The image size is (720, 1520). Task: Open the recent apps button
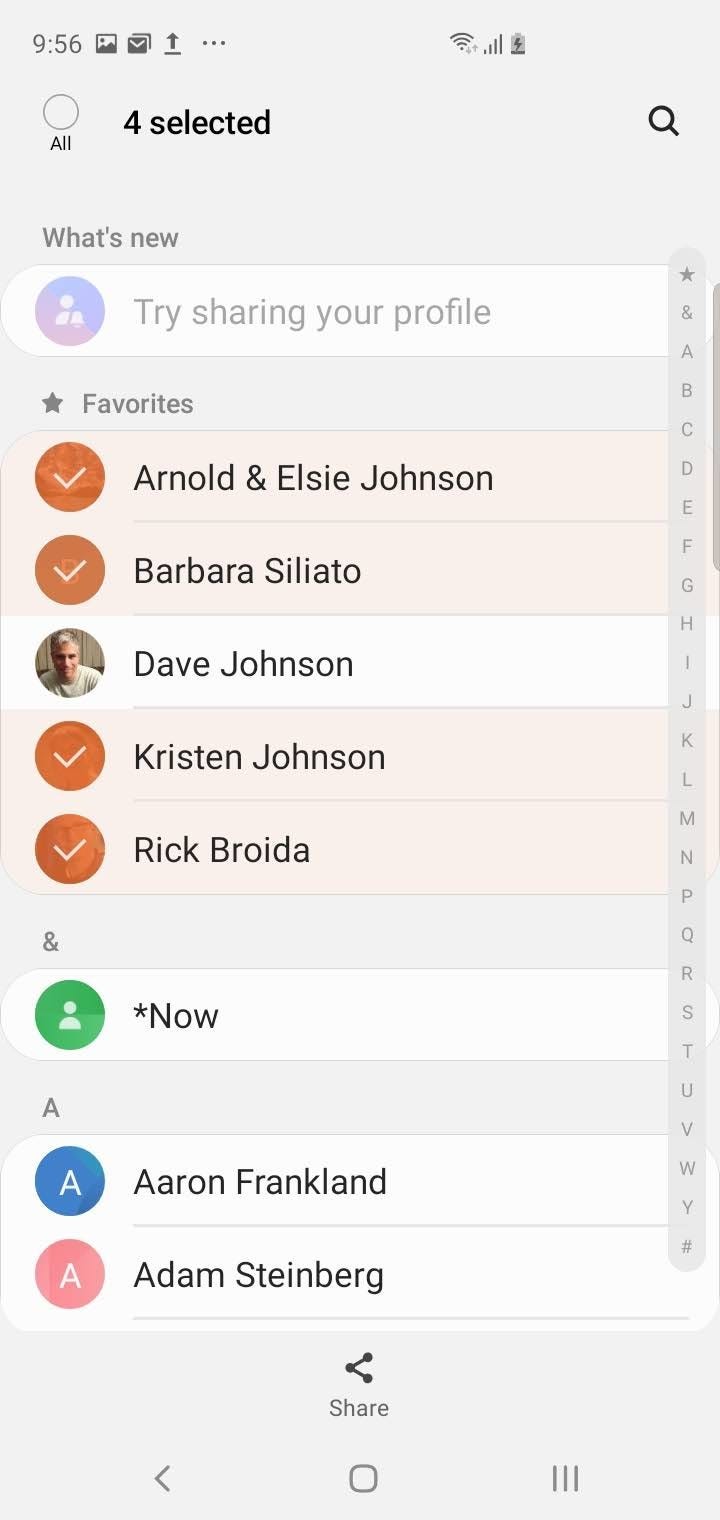click(565, 1478)
